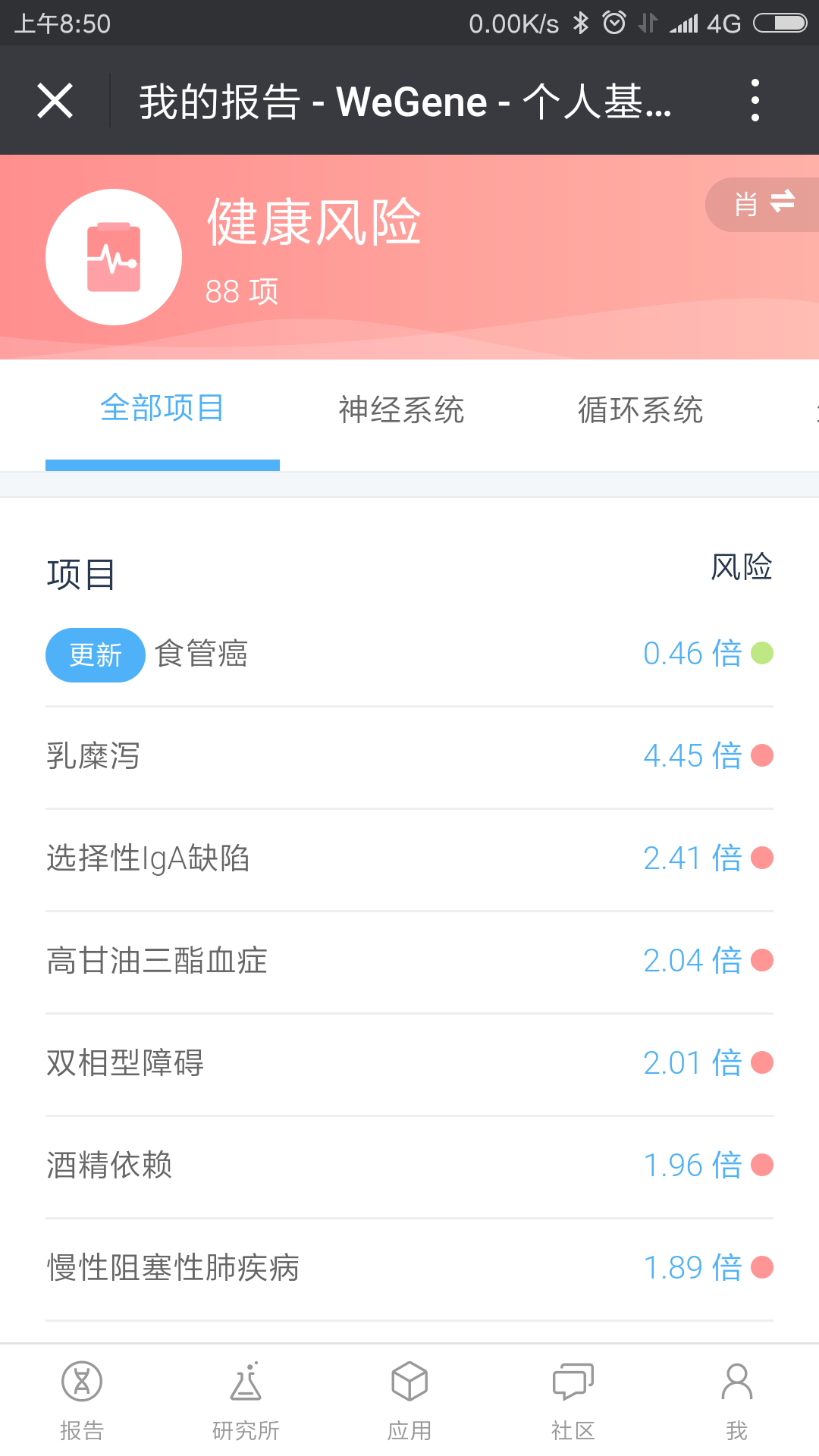Switch user profile with the 肖 button

click(763, 204)
